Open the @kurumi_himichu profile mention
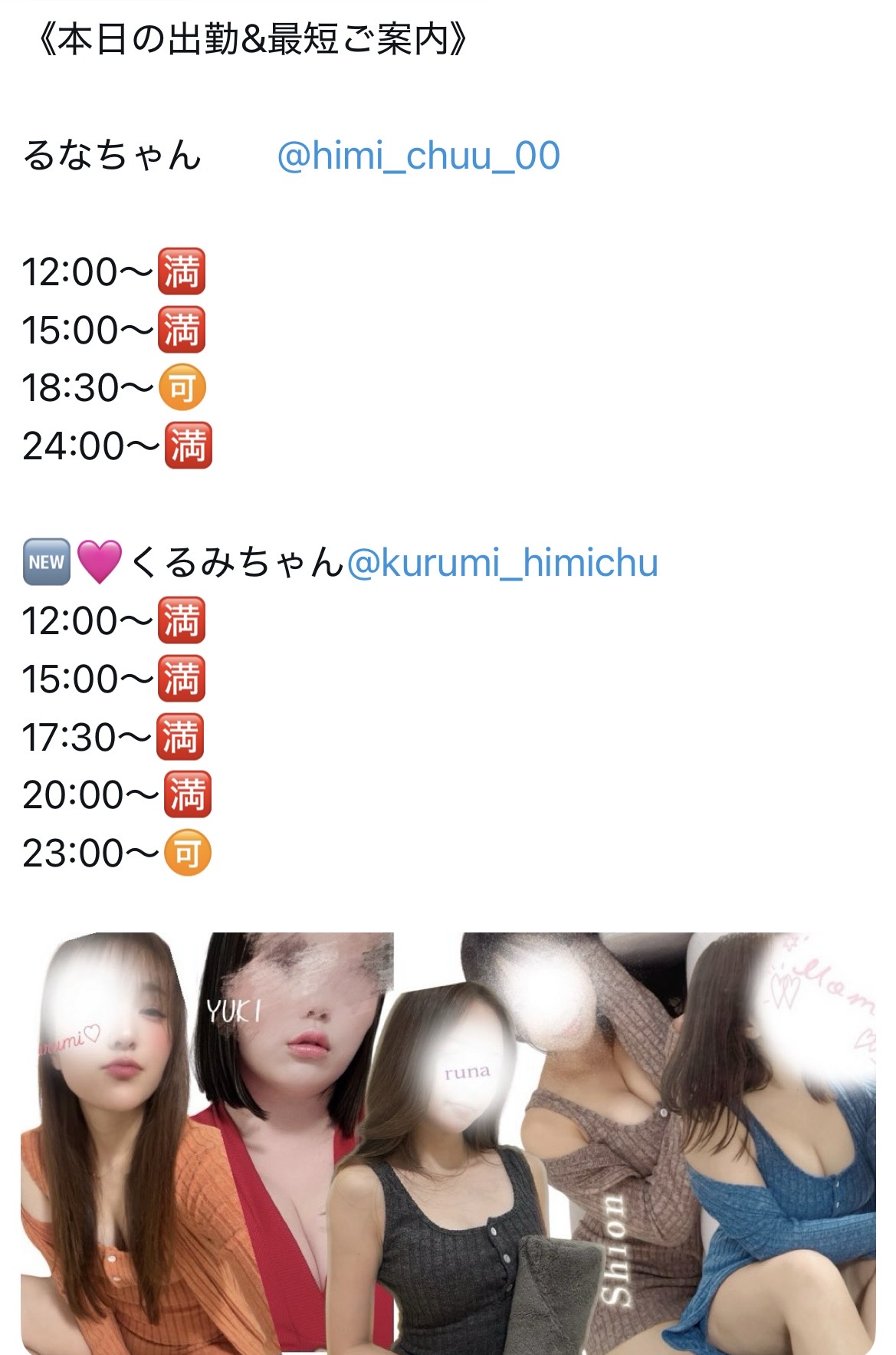Viewport: 896px width, 1355px height. coord(502,563)
